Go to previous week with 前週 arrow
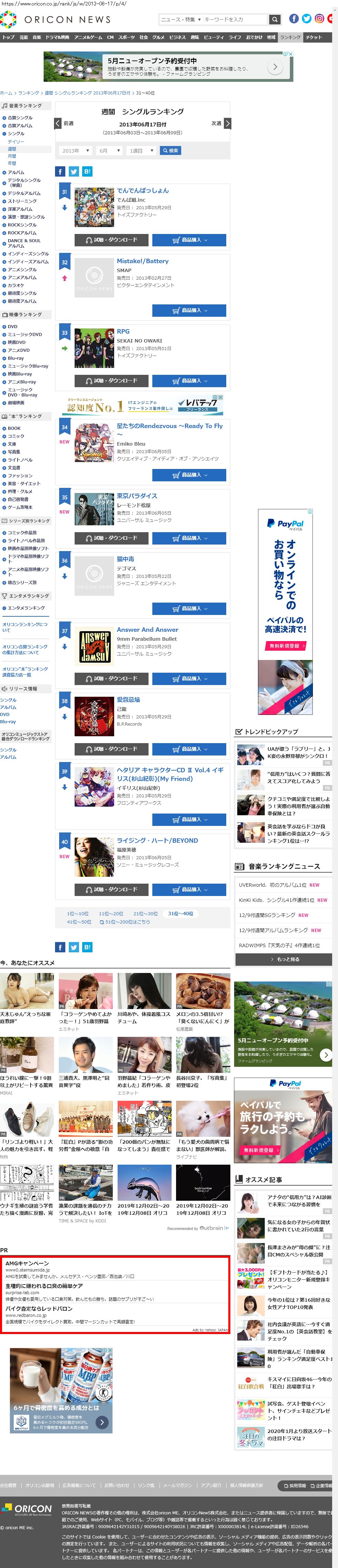Viewport: 338px width, 1568px height. point(58,124)
